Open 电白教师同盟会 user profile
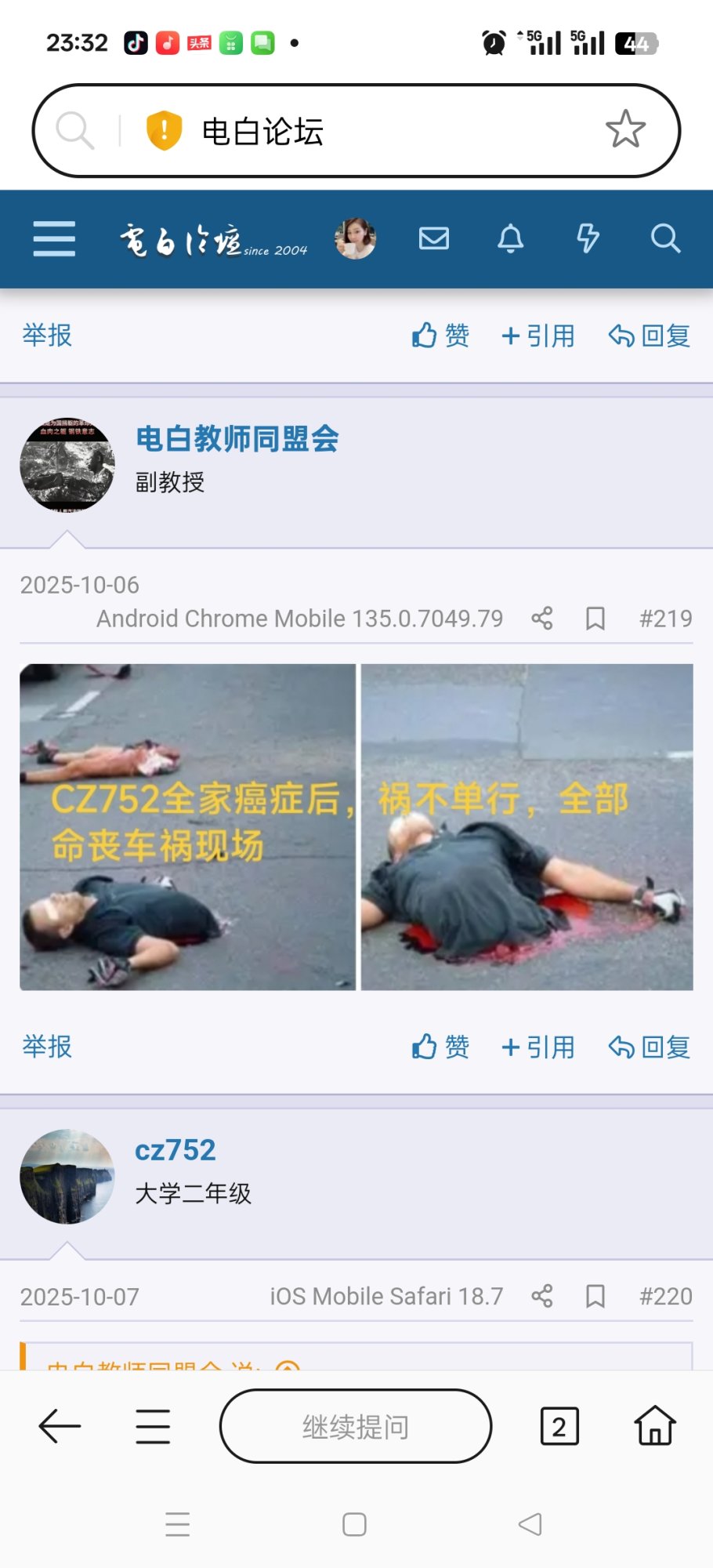 [x=237, y=438]
